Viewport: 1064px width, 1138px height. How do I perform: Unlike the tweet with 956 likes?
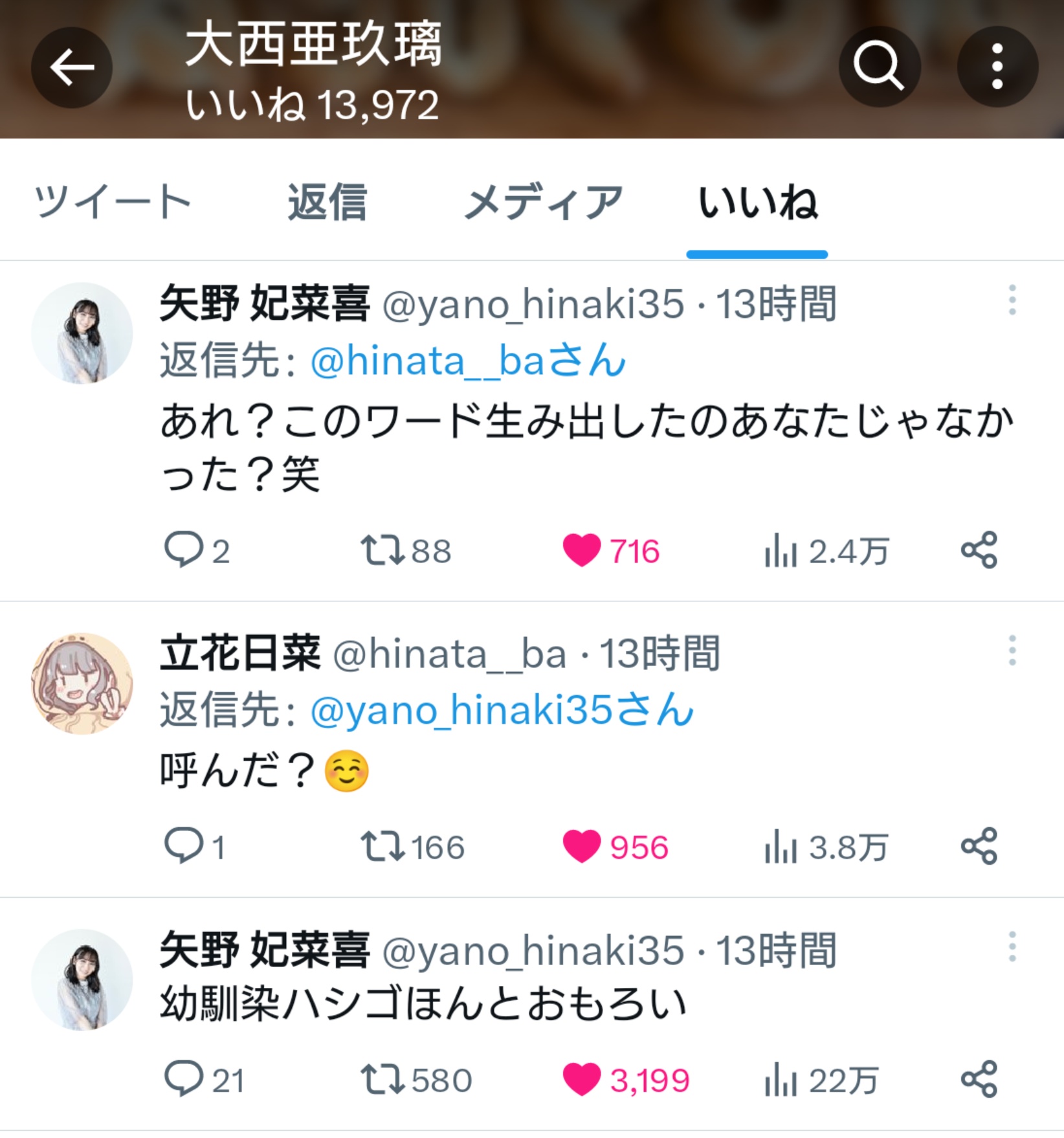tap(582, 847)
